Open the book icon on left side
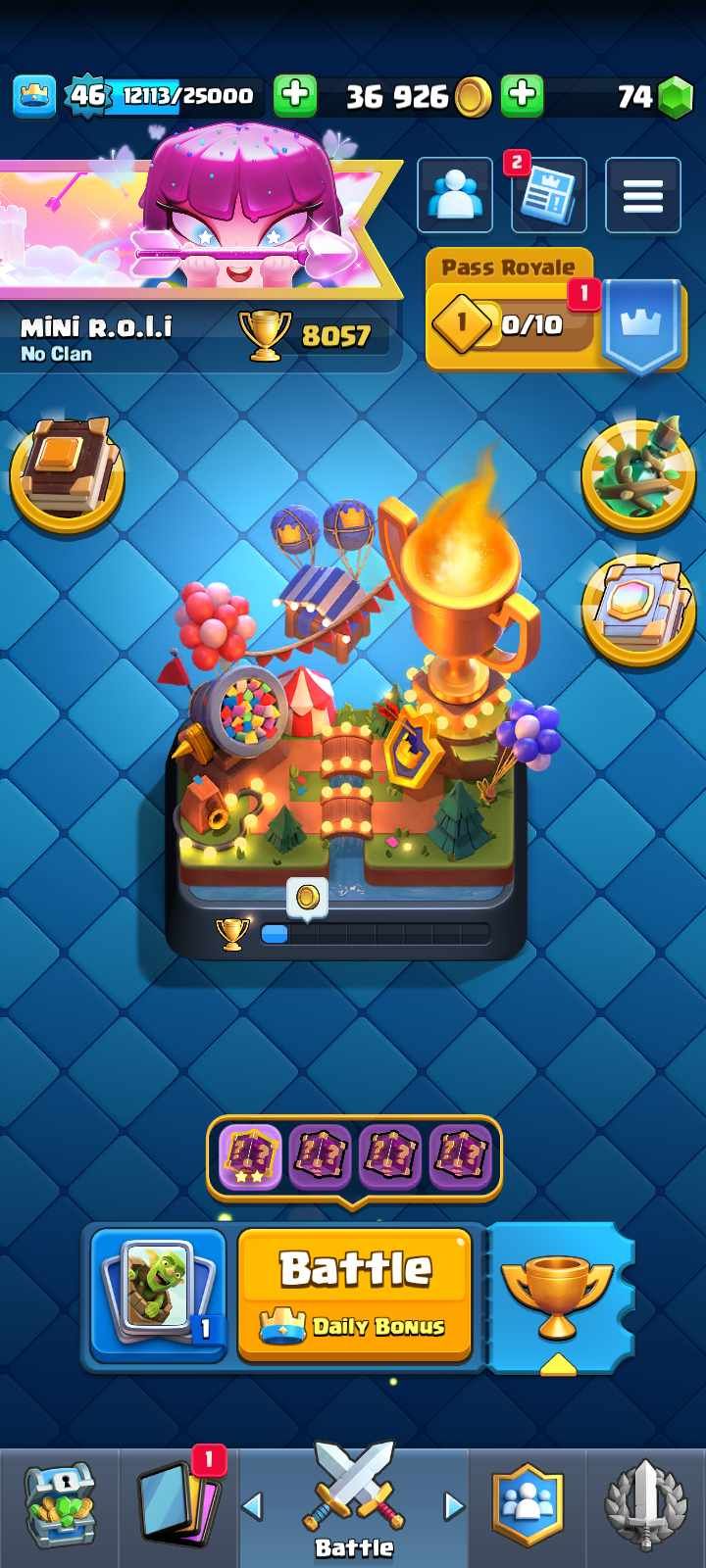The height and width of the screenshot is (1568, 706). (x=67, y=476)
